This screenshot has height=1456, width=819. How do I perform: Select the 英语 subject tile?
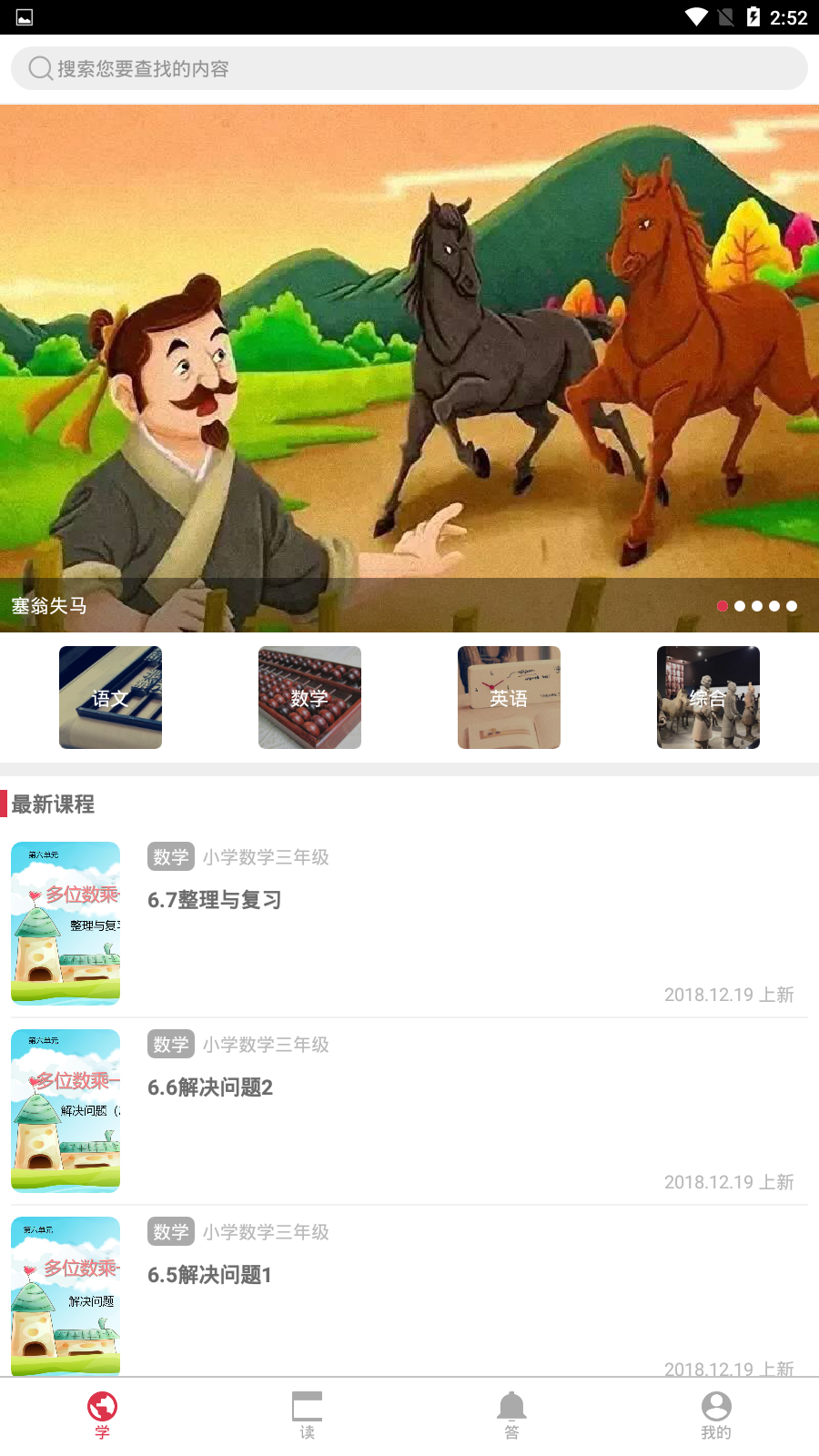click(509, 698)
